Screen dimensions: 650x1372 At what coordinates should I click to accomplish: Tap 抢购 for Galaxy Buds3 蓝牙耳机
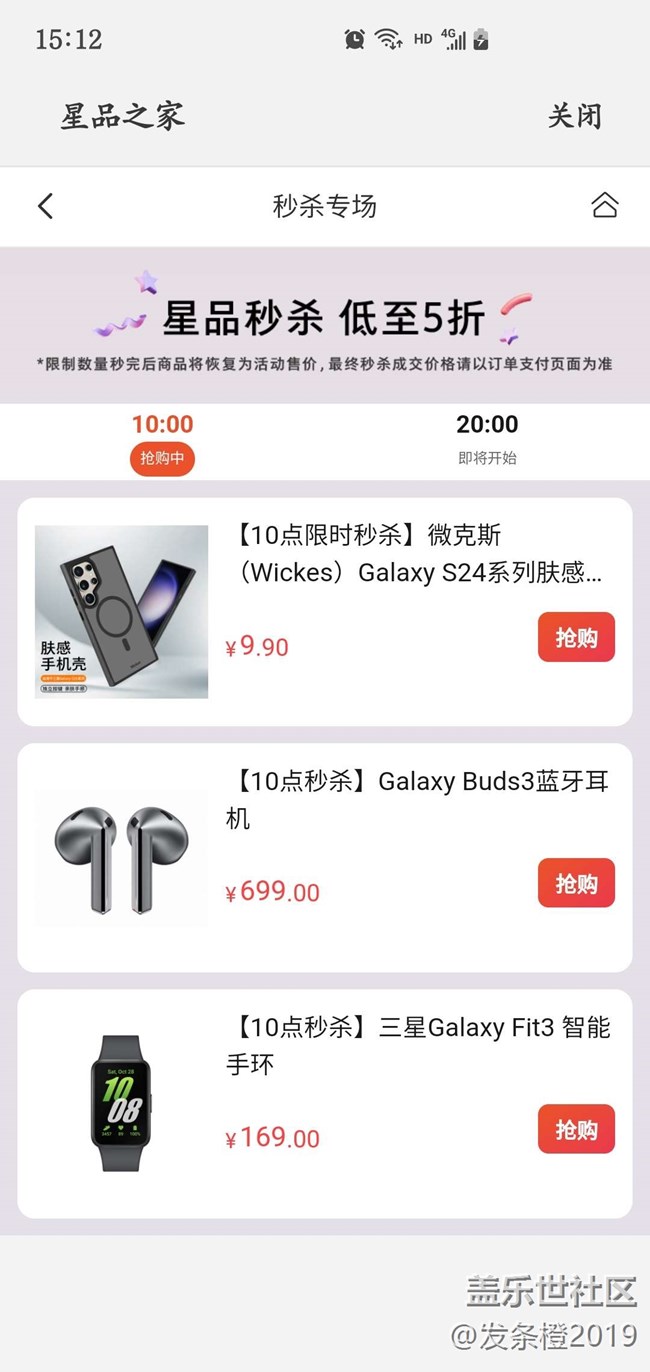(x=576, y=884)
